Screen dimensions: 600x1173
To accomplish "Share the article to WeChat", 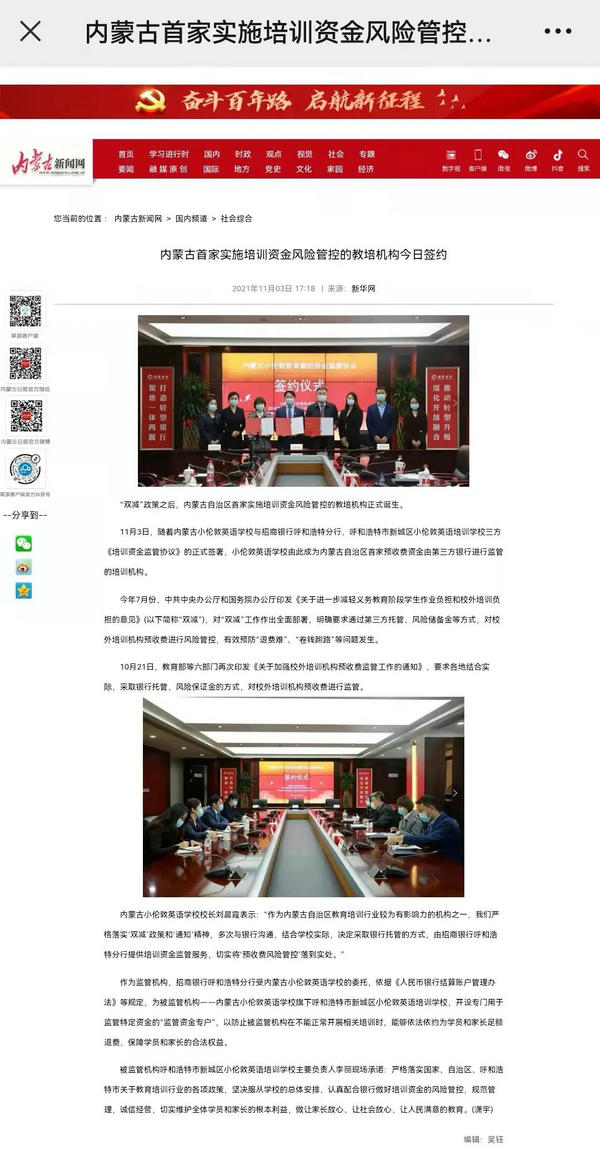I will [23, 544].
